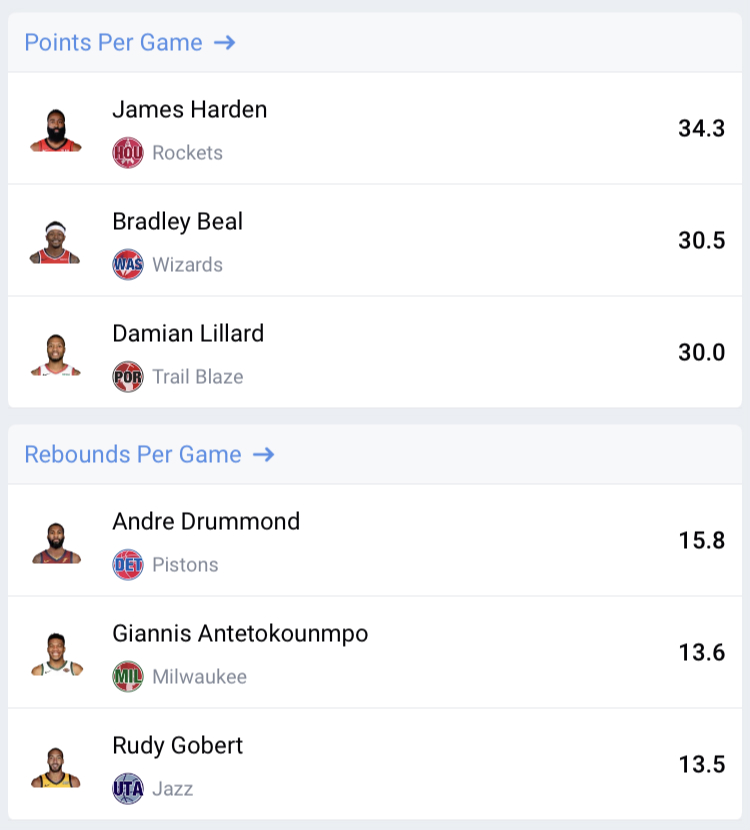The width and height of the screenshot is (750, 830).
Task: View Rudy Gobert's player page
Action: (178, 746)
